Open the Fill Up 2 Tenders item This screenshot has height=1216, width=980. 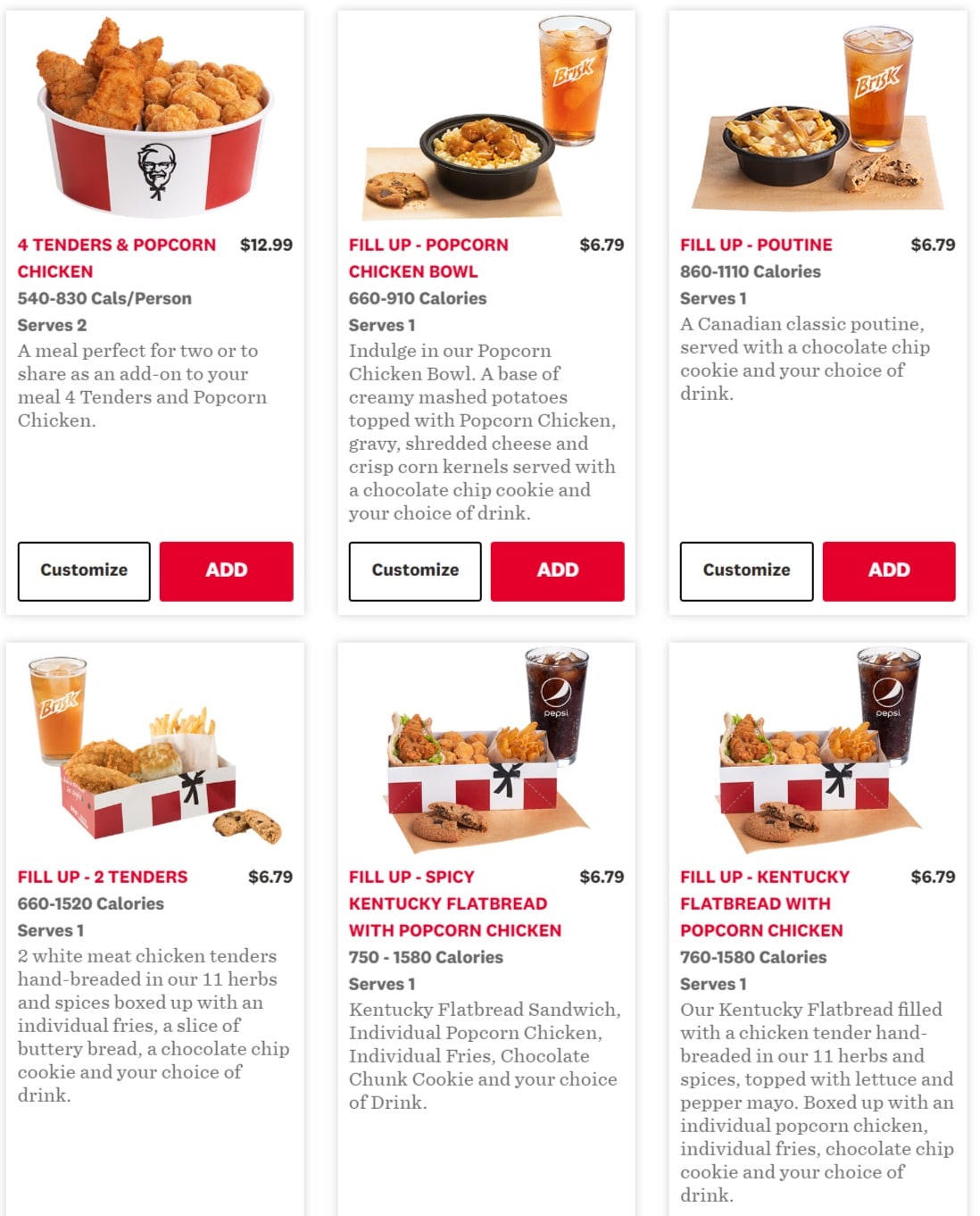[x=103, y=877]
